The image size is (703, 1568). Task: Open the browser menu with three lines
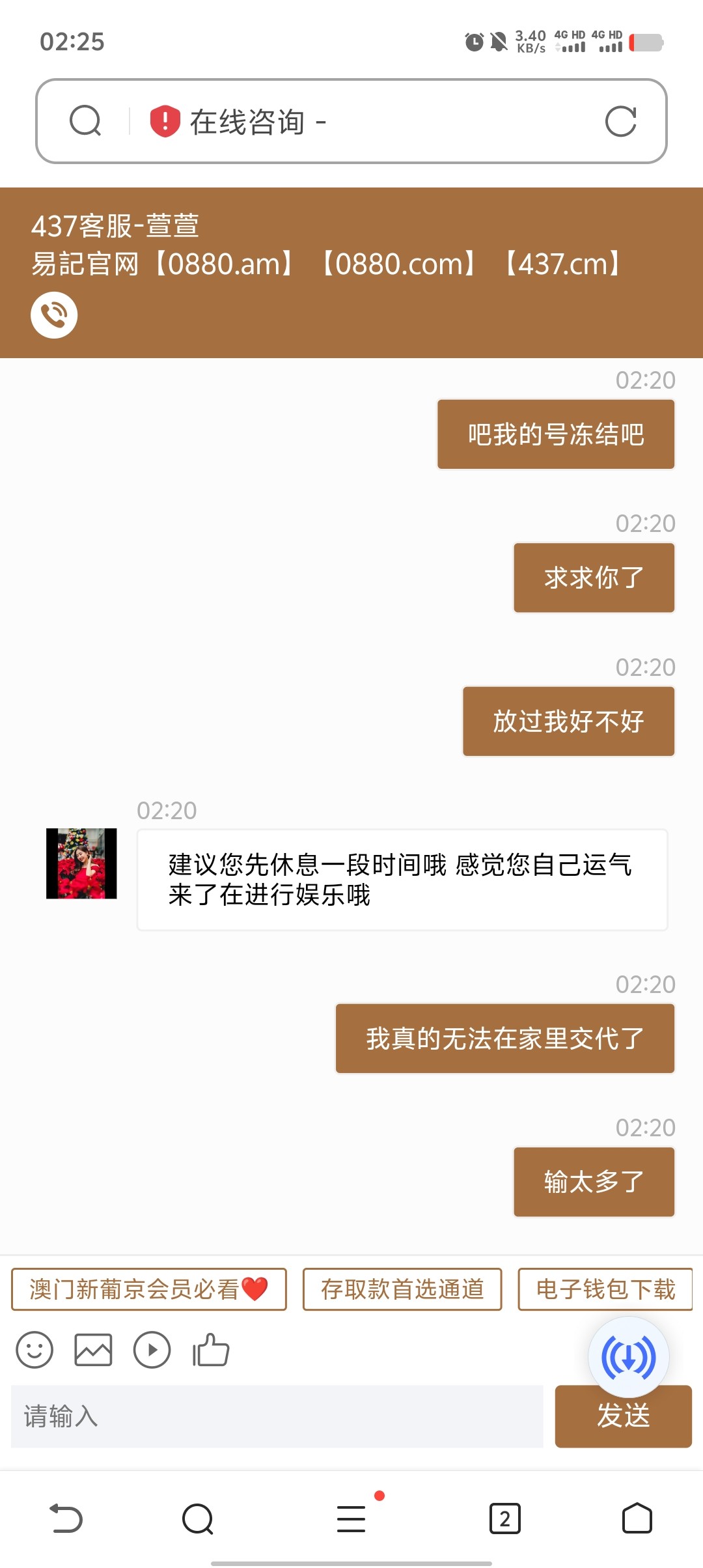click(x=351, y=1519)
